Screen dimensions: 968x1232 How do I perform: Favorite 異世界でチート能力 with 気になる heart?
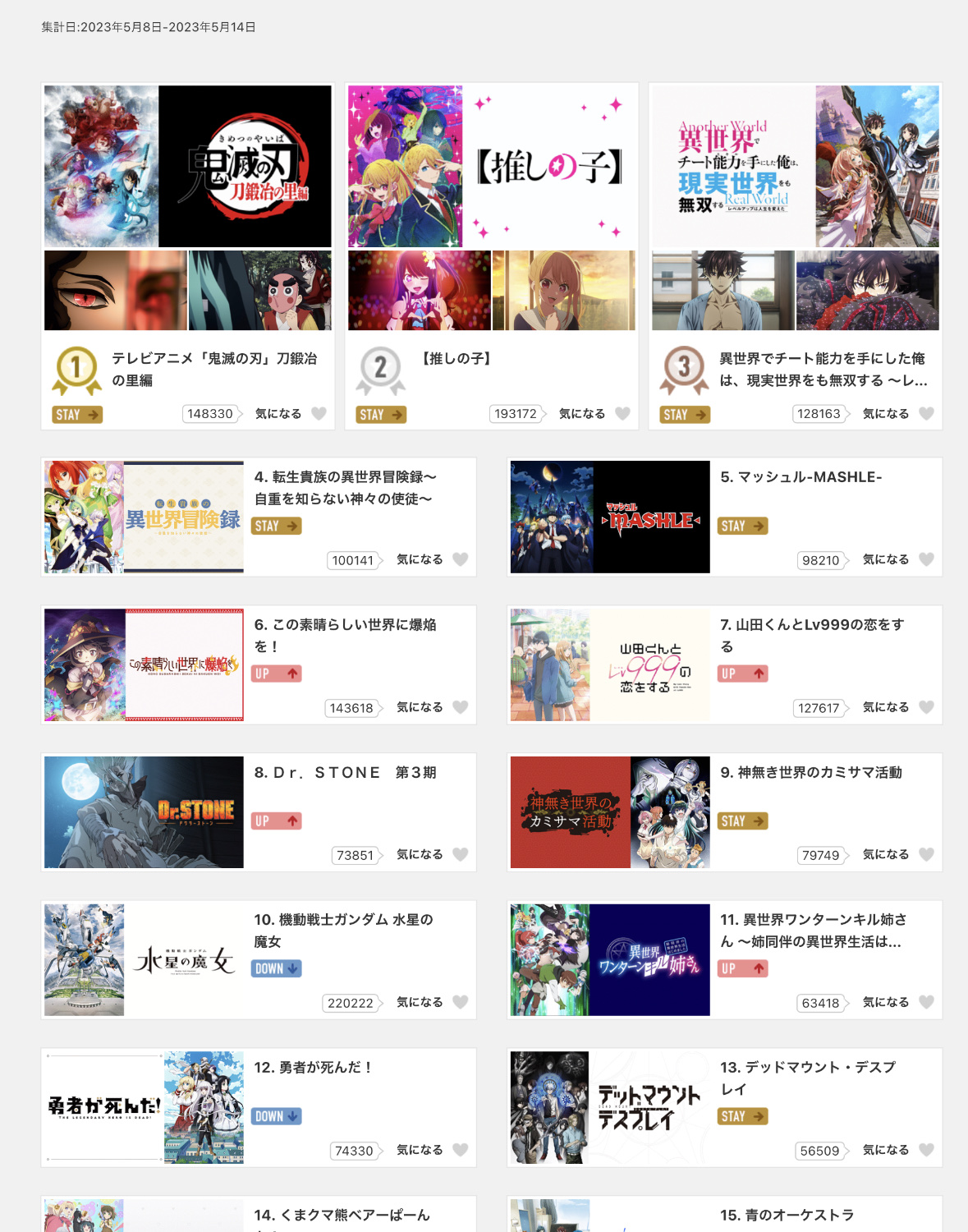tap(926, 414)
